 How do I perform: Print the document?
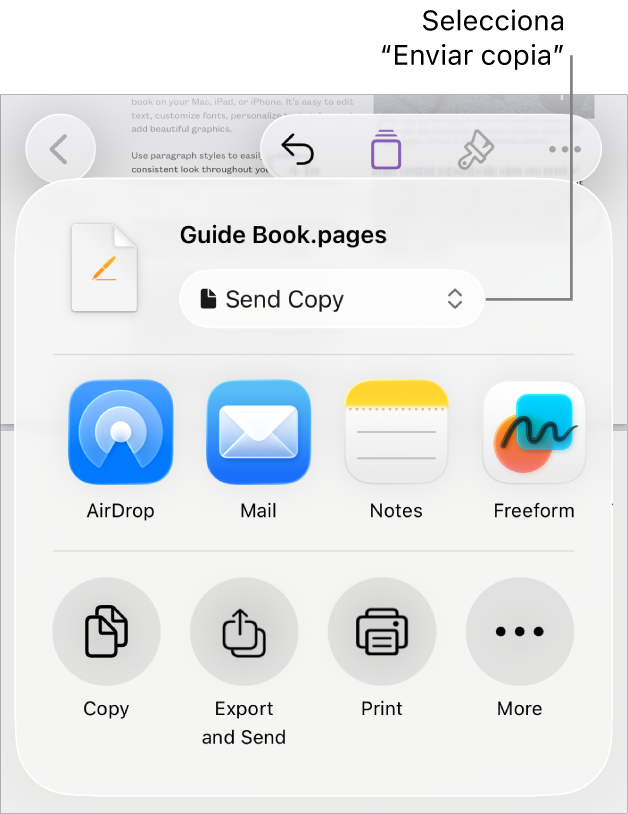(382, 632)
